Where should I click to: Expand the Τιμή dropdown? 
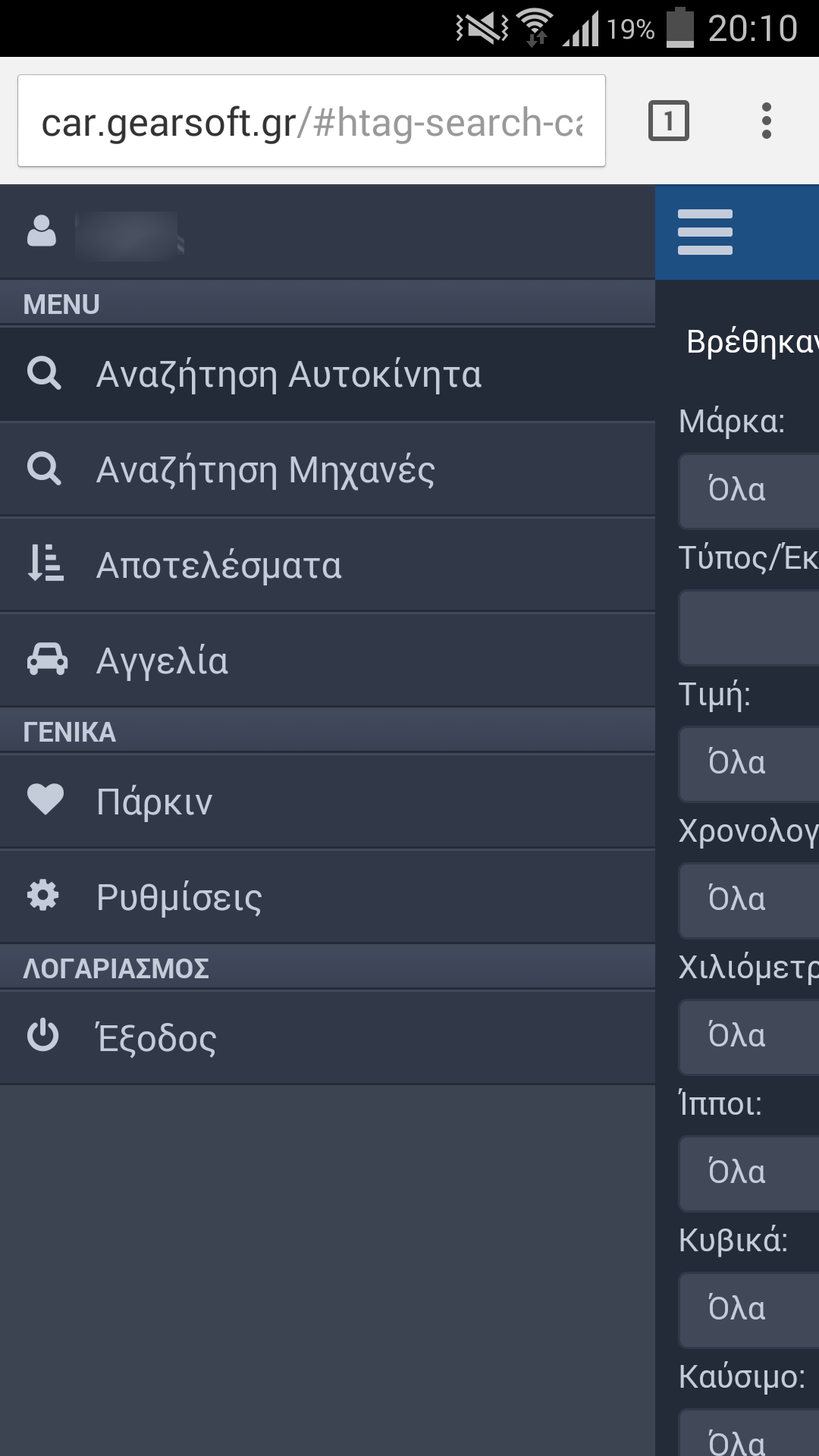(749, 764)
